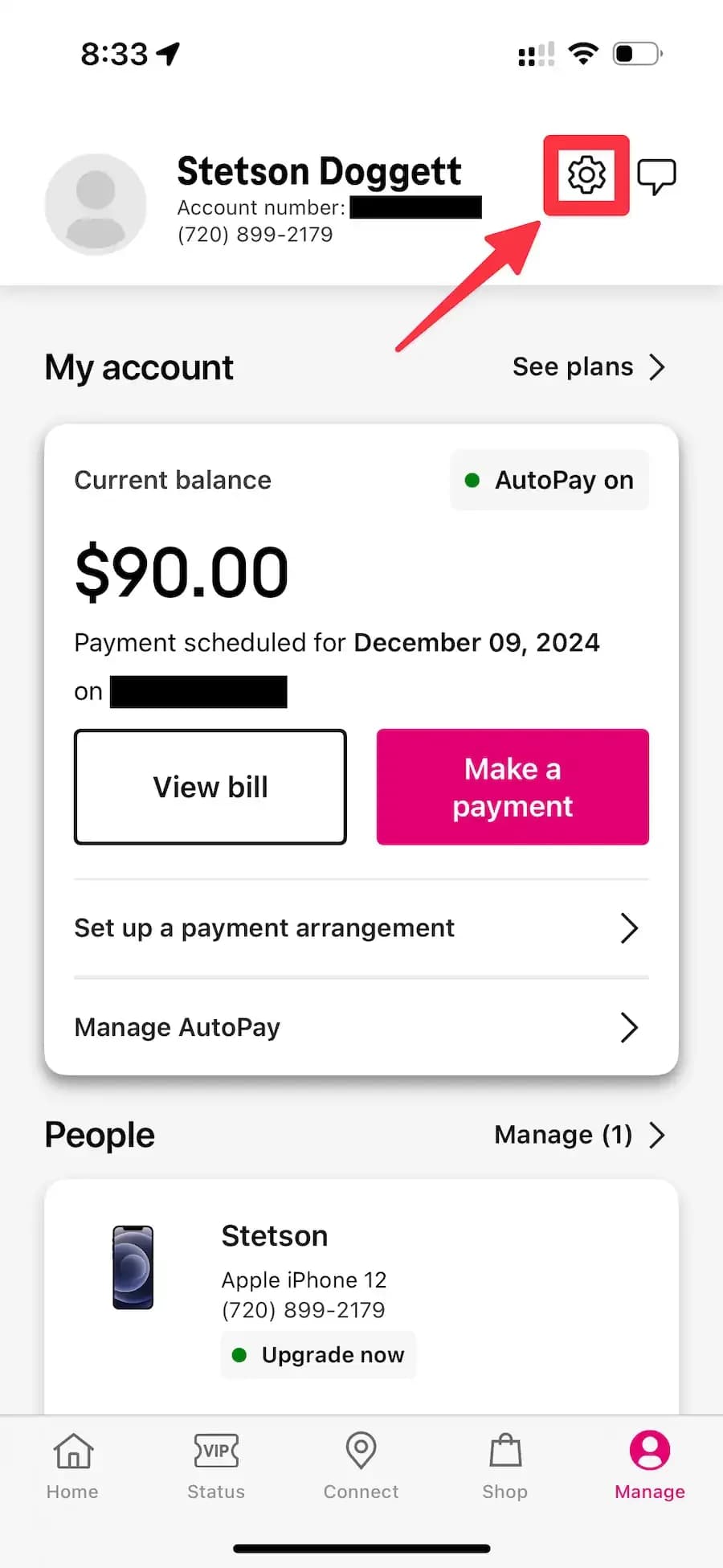Toggle the AutoPay on indicator
723x1568 pixels.
tap(549, 480)
